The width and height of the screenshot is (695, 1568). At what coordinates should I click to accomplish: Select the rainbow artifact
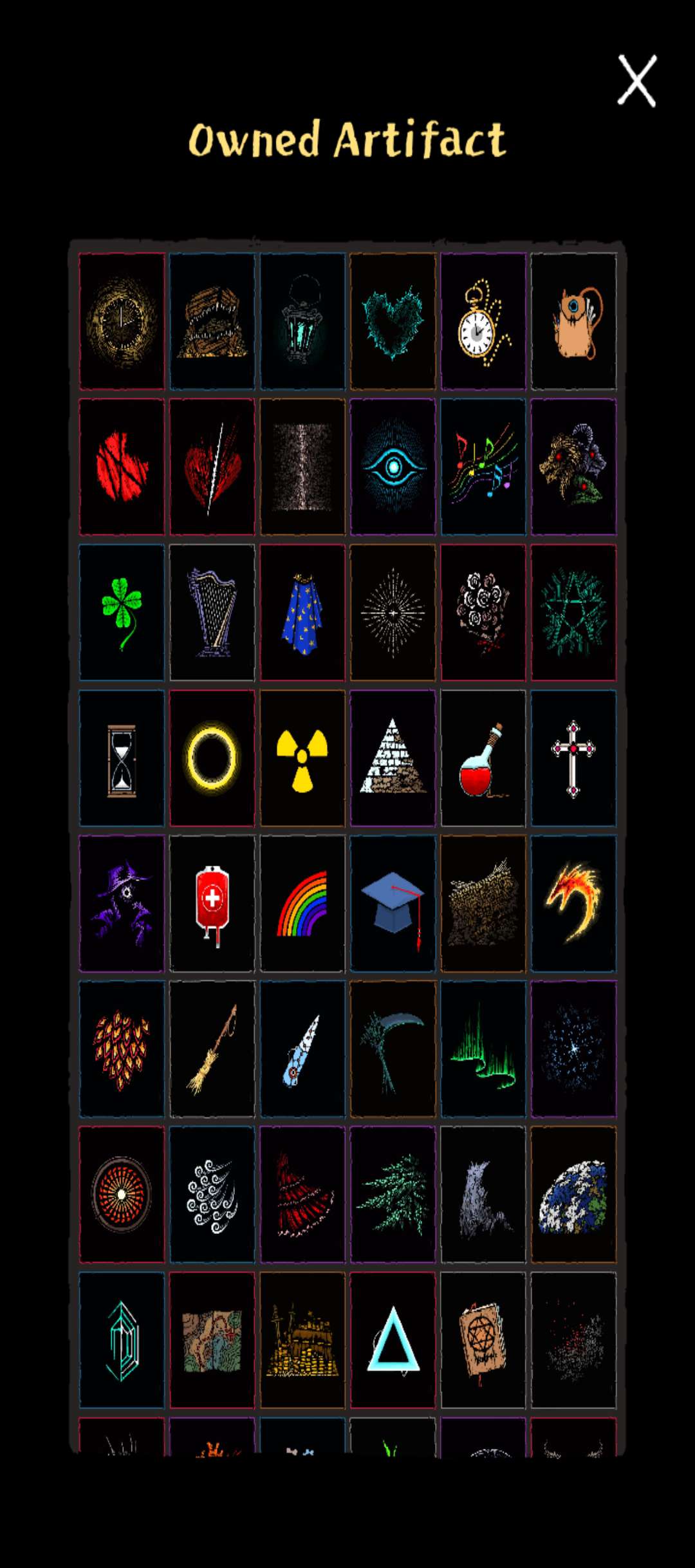point(302,904)
